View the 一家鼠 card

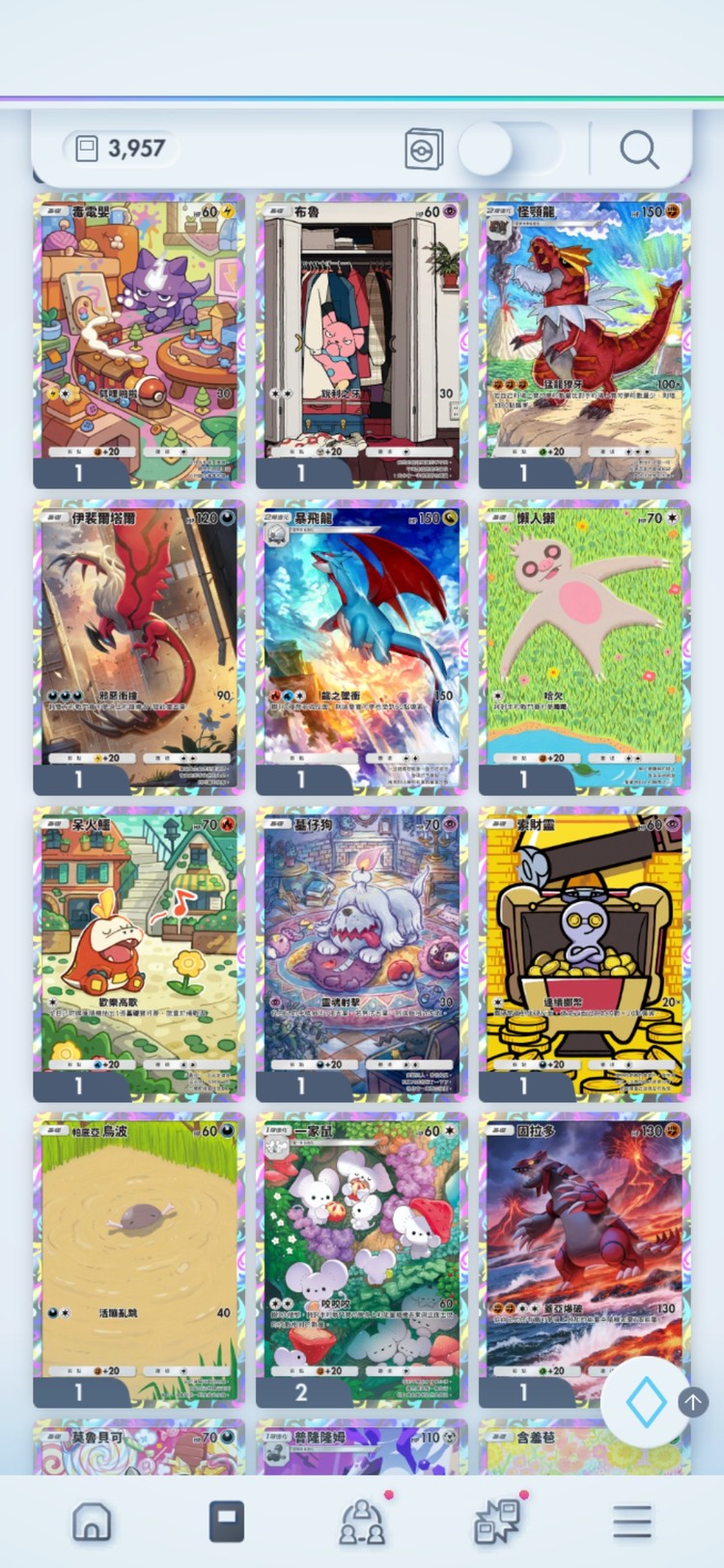362,1260
